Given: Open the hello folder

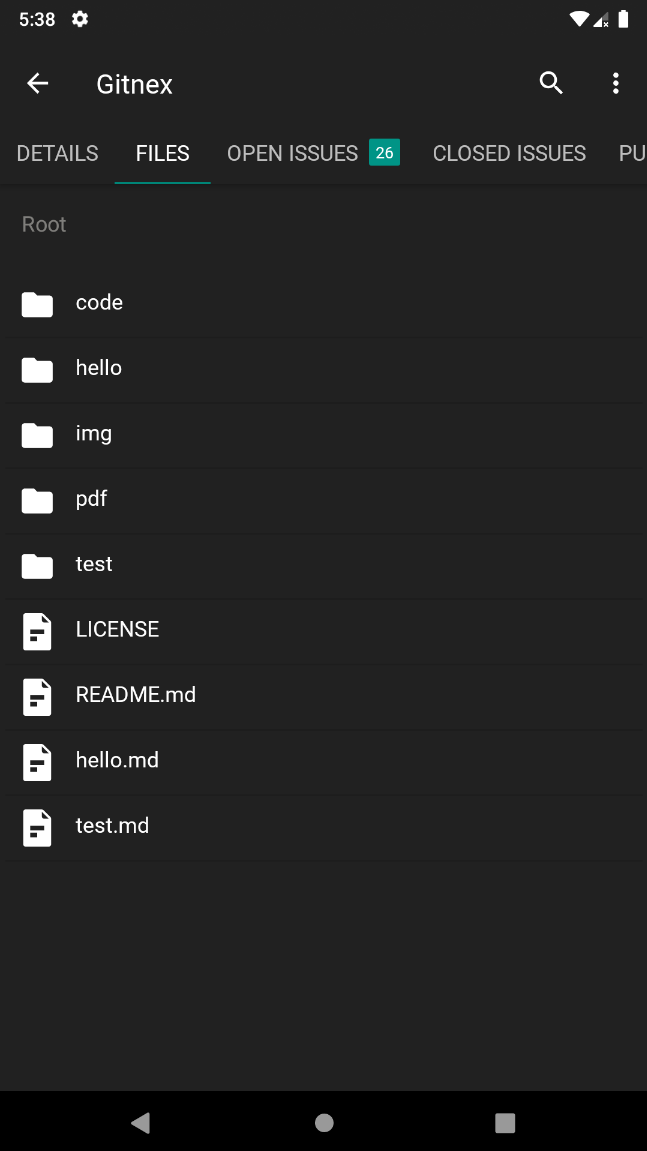Looking at the screenshot, I should (98, 368).
